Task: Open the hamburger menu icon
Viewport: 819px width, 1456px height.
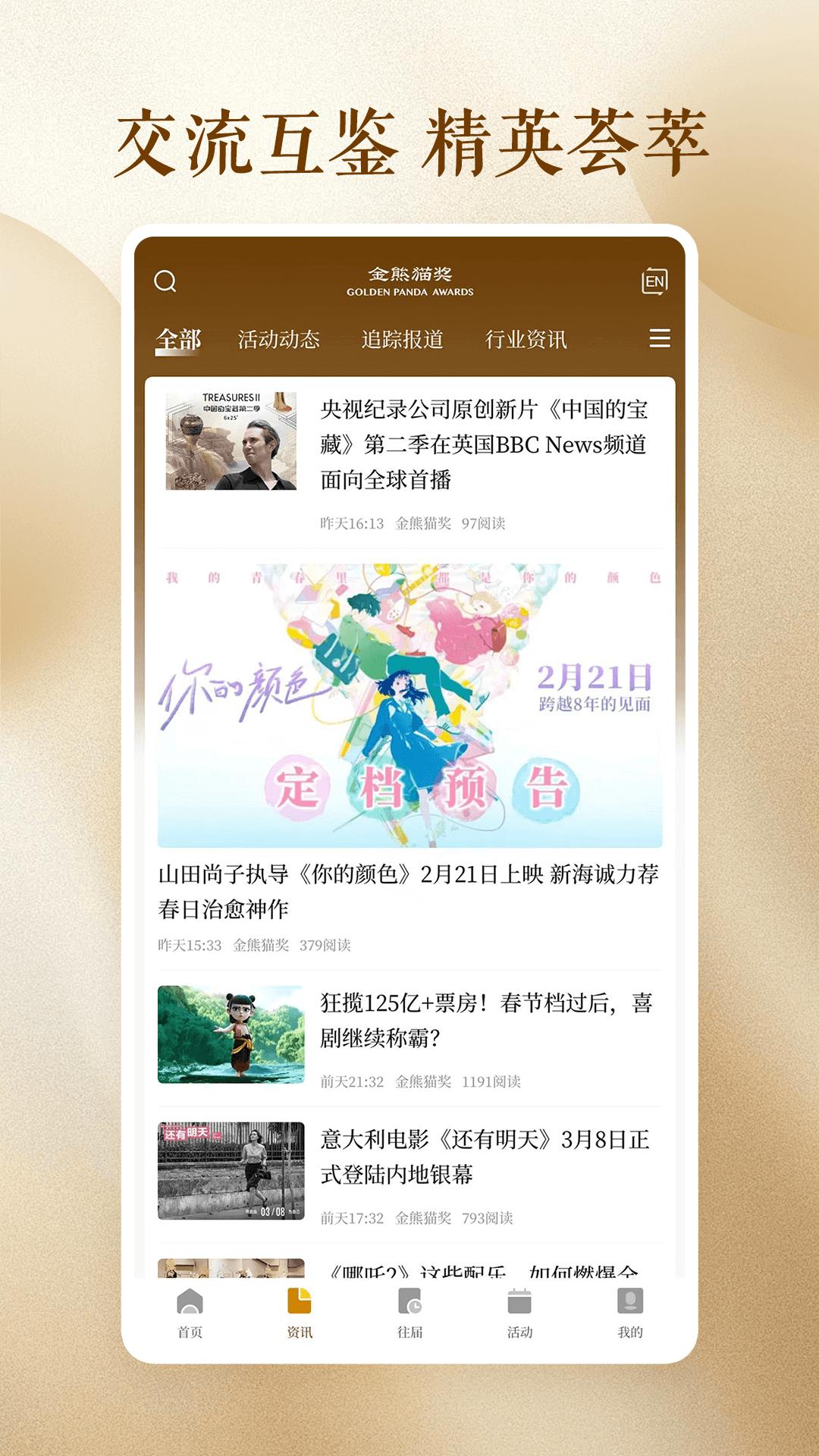Action: [659, 340]
